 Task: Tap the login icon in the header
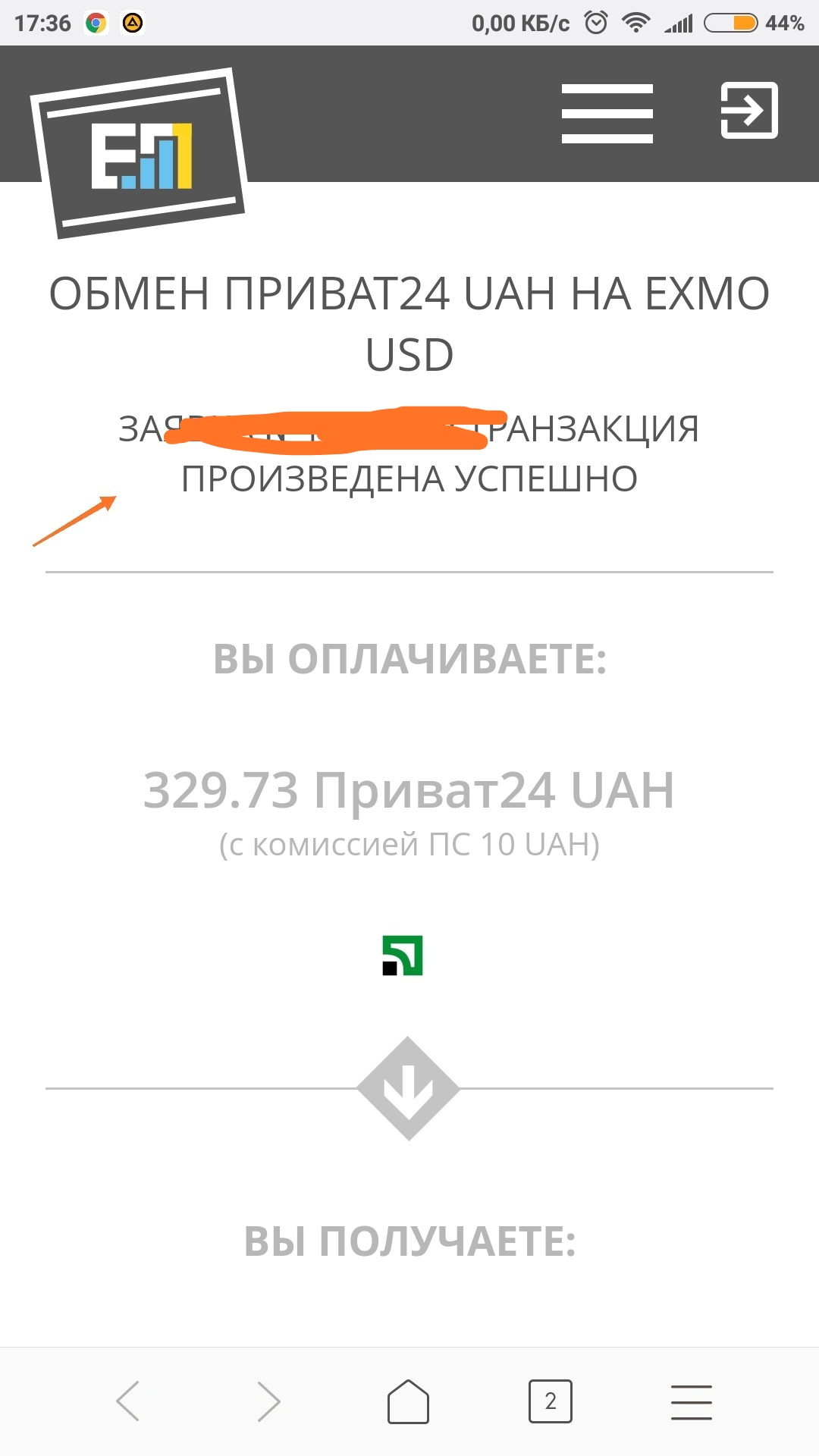(748, 111)
